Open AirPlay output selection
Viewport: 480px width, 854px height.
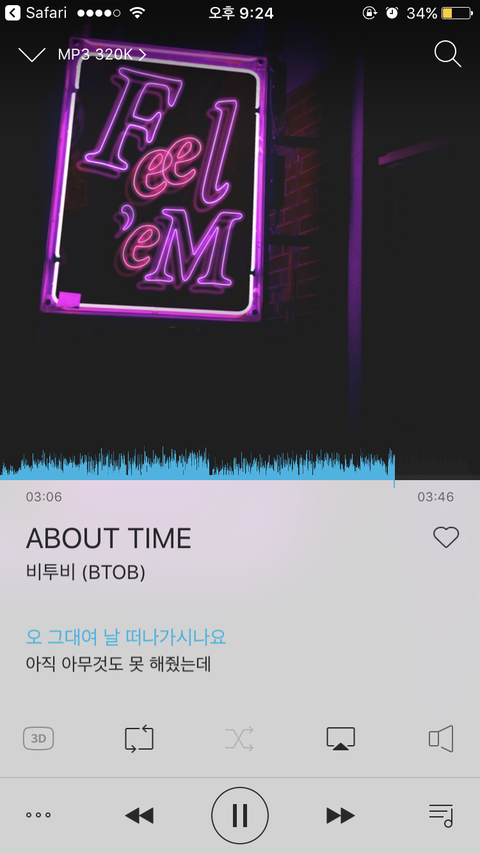click(341, 739)
